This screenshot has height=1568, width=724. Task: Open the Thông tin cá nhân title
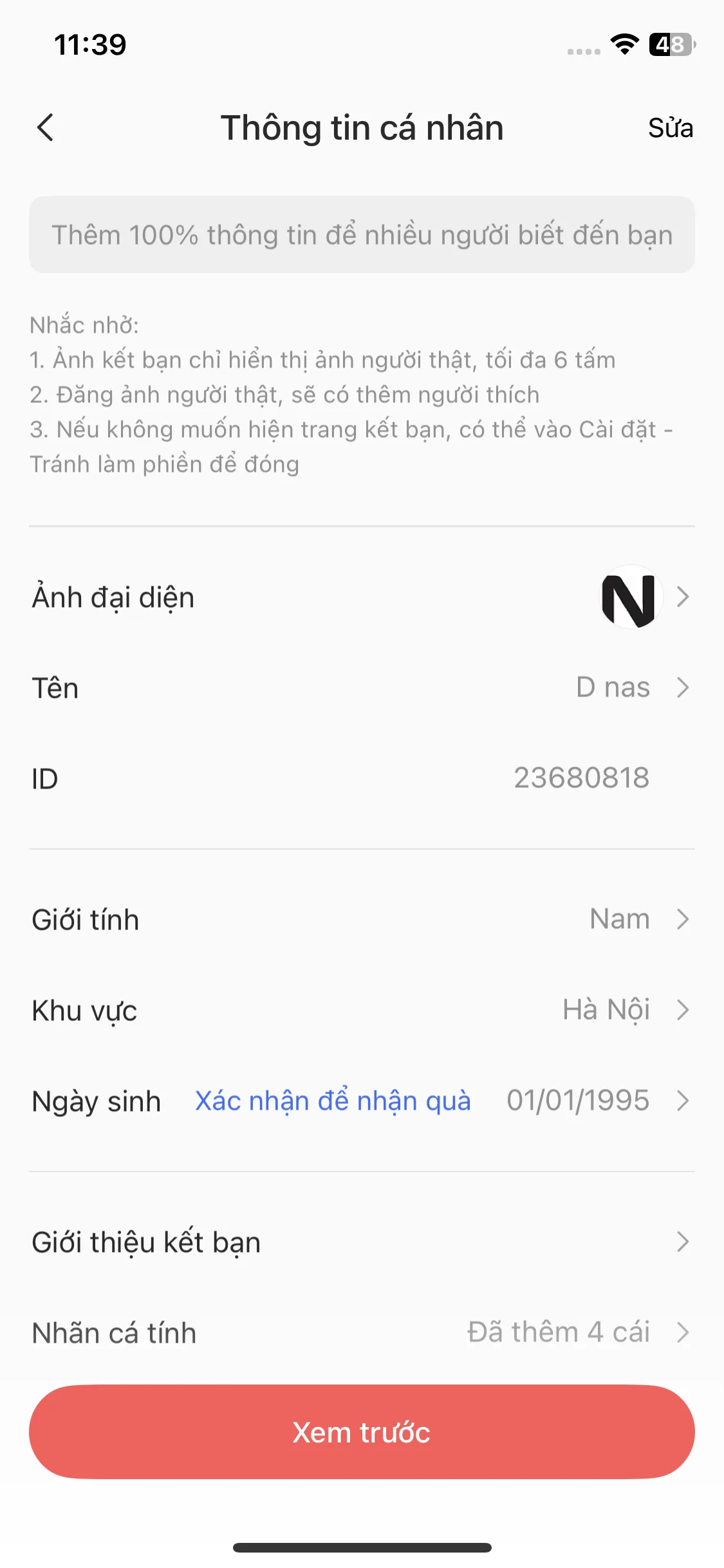(x=362, y=128)
